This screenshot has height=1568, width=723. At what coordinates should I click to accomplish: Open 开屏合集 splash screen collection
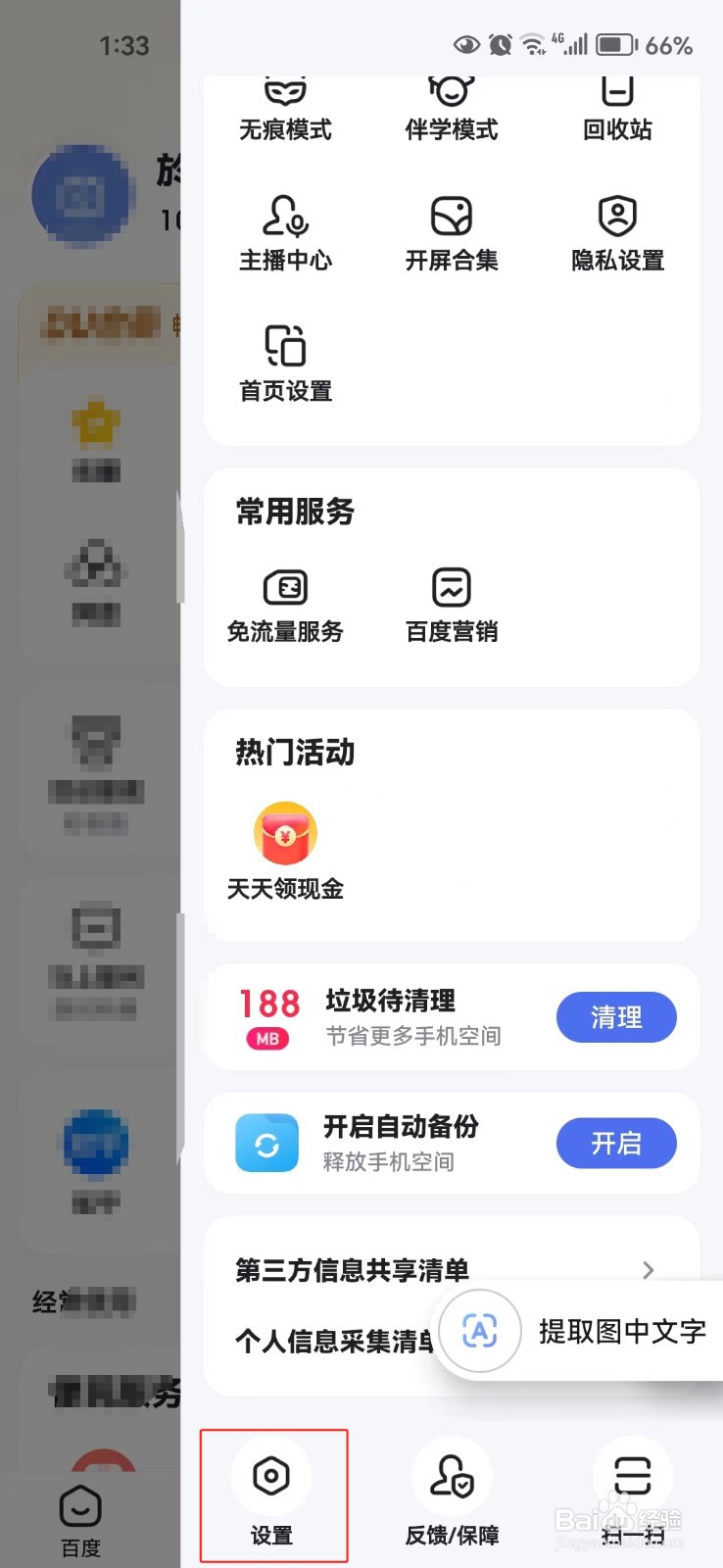point(450,235)
